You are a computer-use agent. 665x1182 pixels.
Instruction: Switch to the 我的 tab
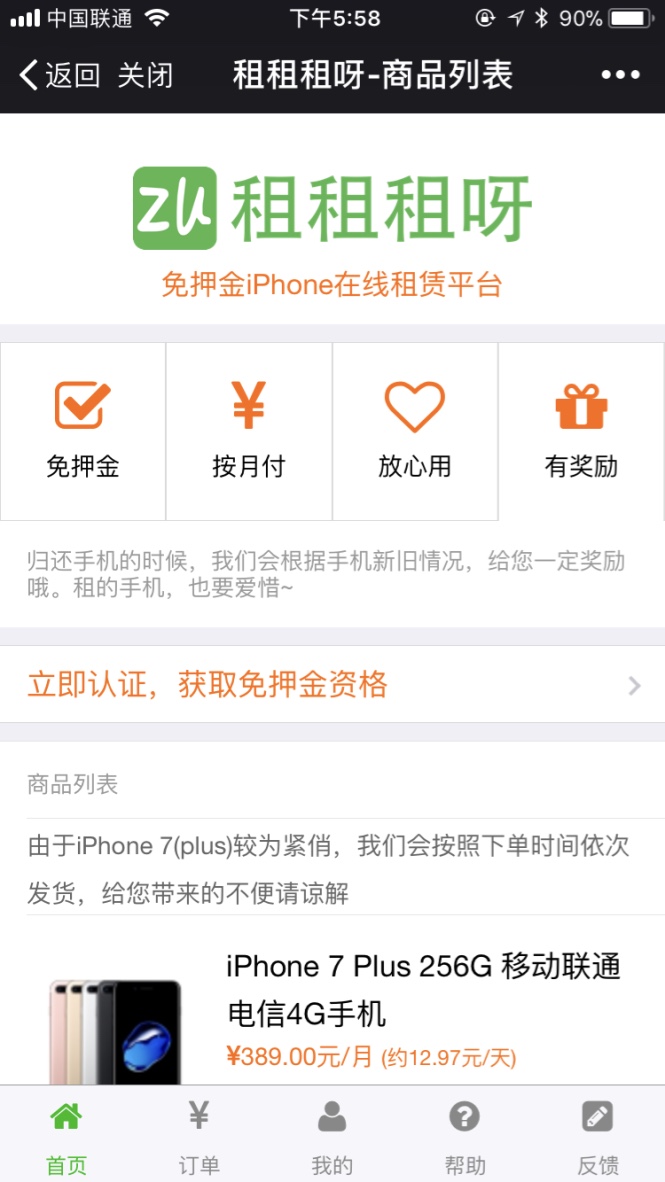tap(332, 1137)
